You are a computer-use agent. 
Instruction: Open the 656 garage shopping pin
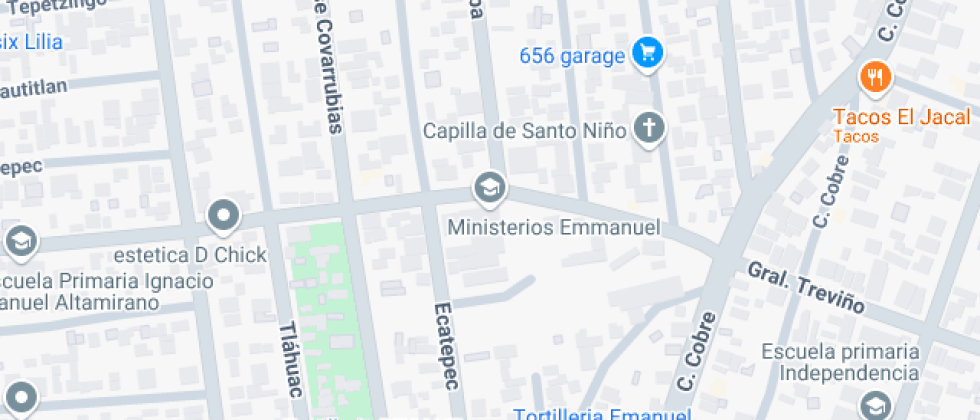tap(649, 53)
